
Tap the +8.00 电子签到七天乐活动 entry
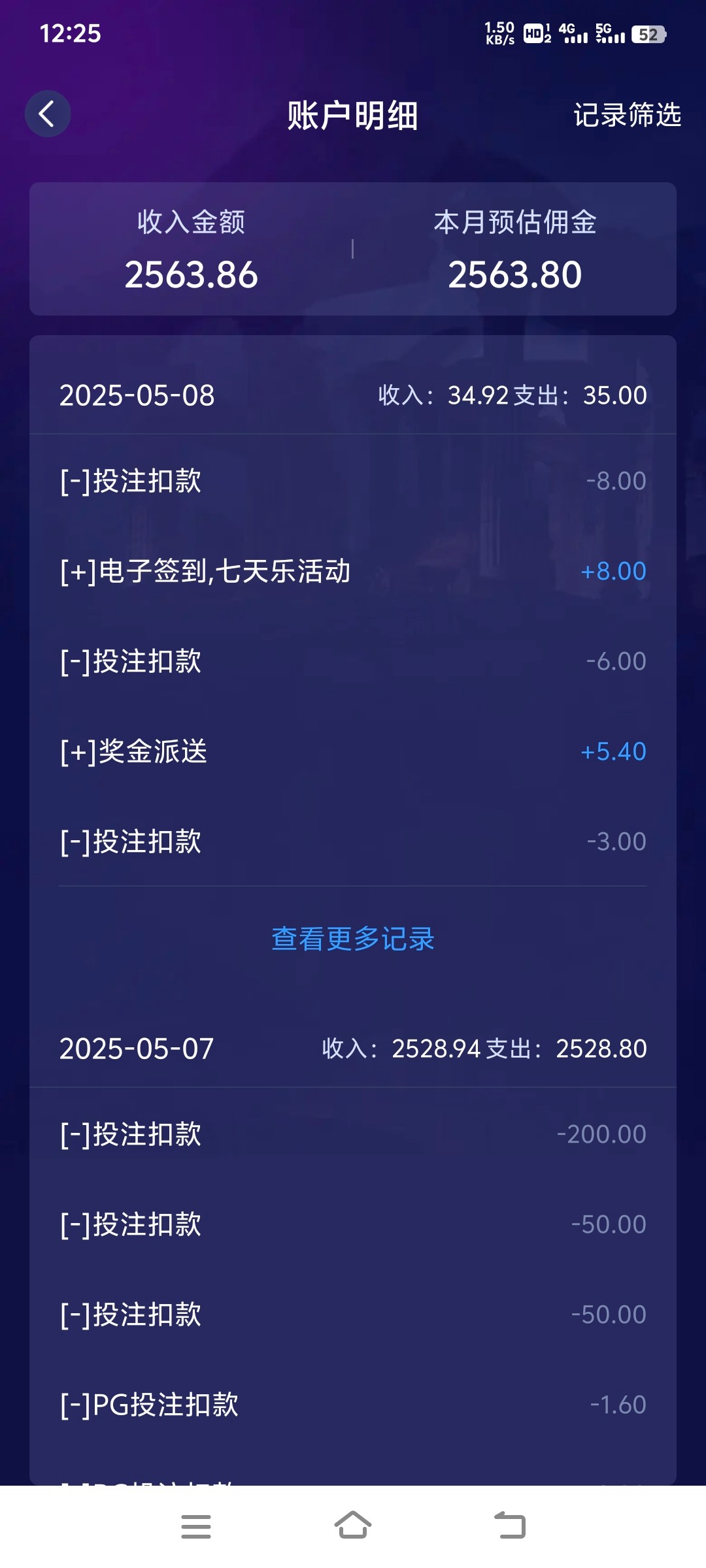click(x=353, y=570)
